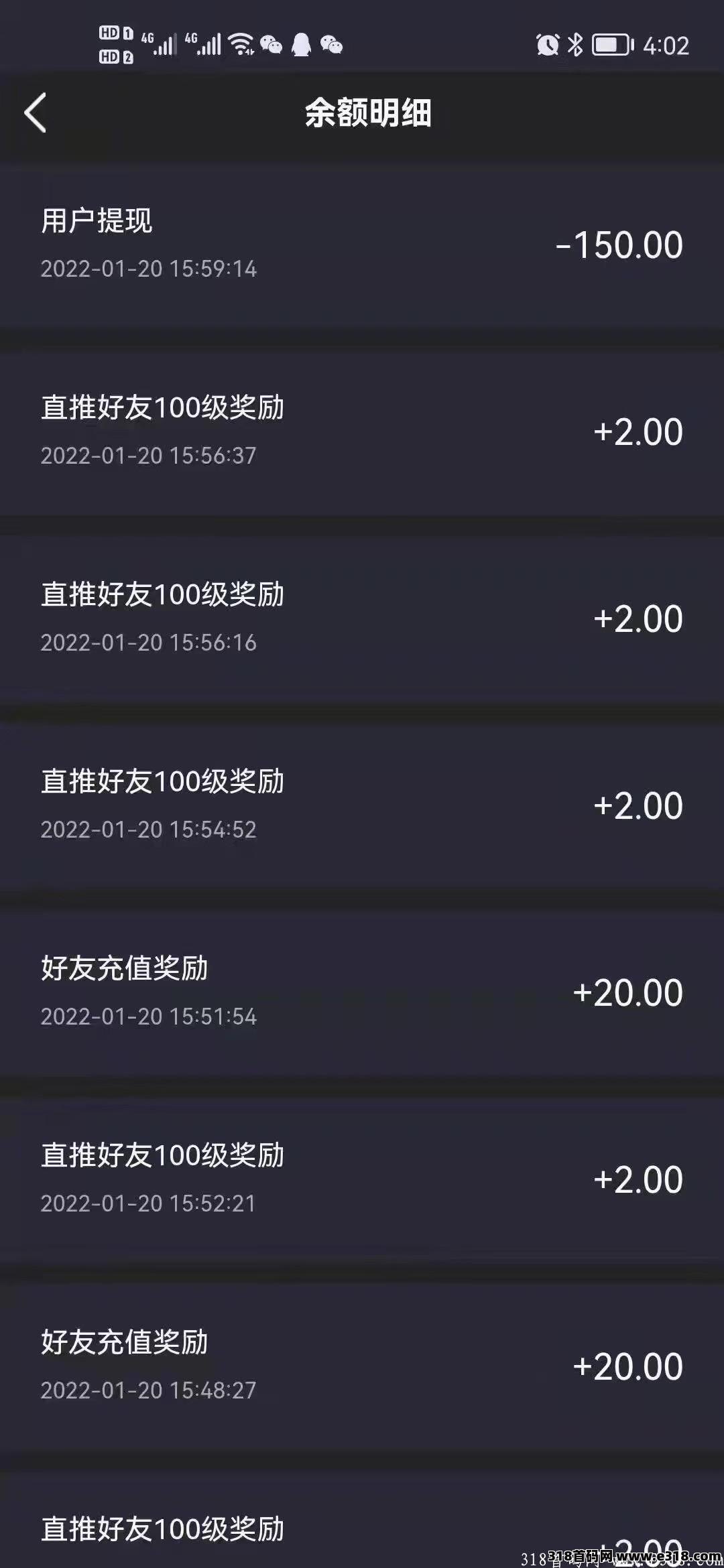Tap the Bluetooth status icon

click(575, 44)
